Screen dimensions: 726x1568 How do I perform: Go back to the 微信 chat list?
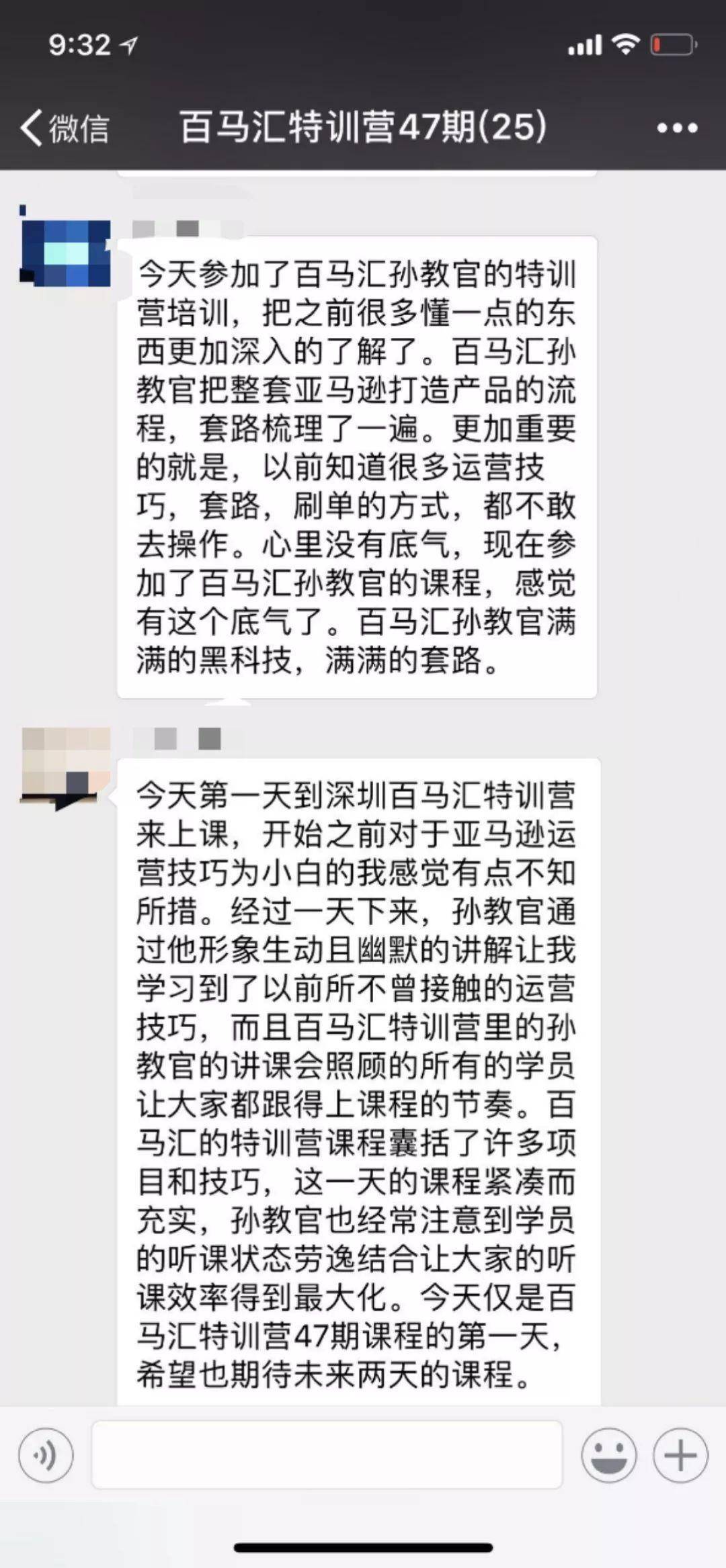coord(64,128)
